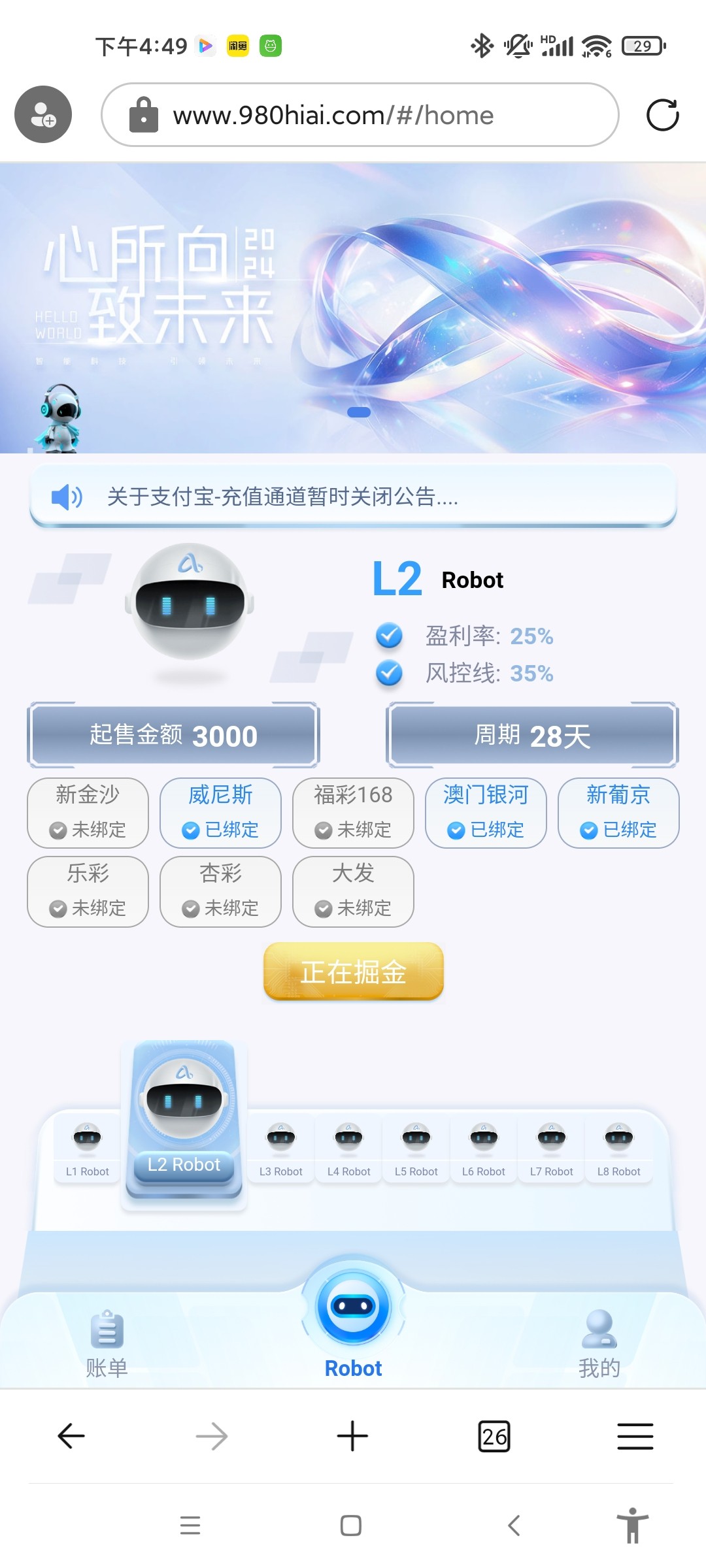Reload the page in the browser
706x1568 pixels.
662,115
